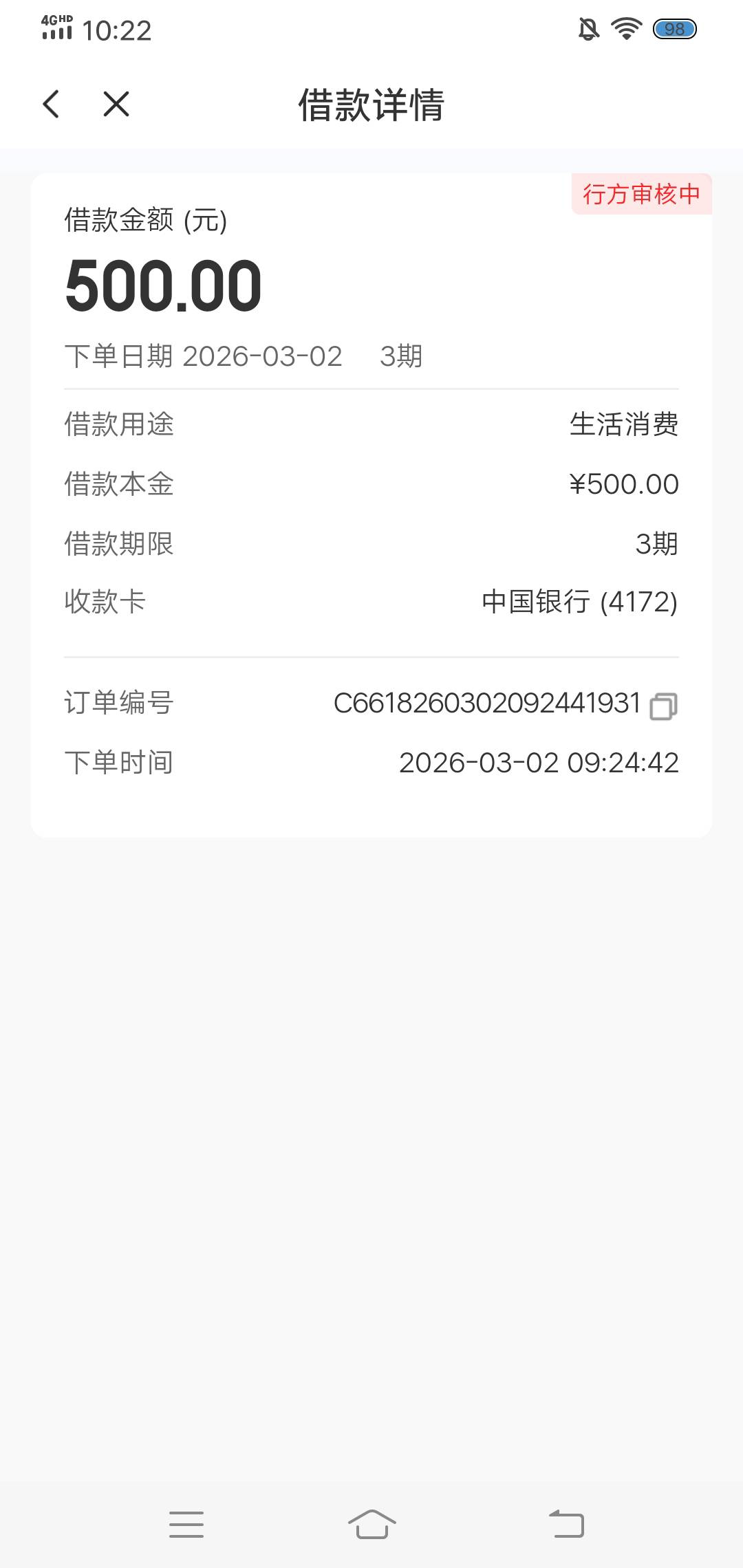Go back from loan details page

(52, 105)
